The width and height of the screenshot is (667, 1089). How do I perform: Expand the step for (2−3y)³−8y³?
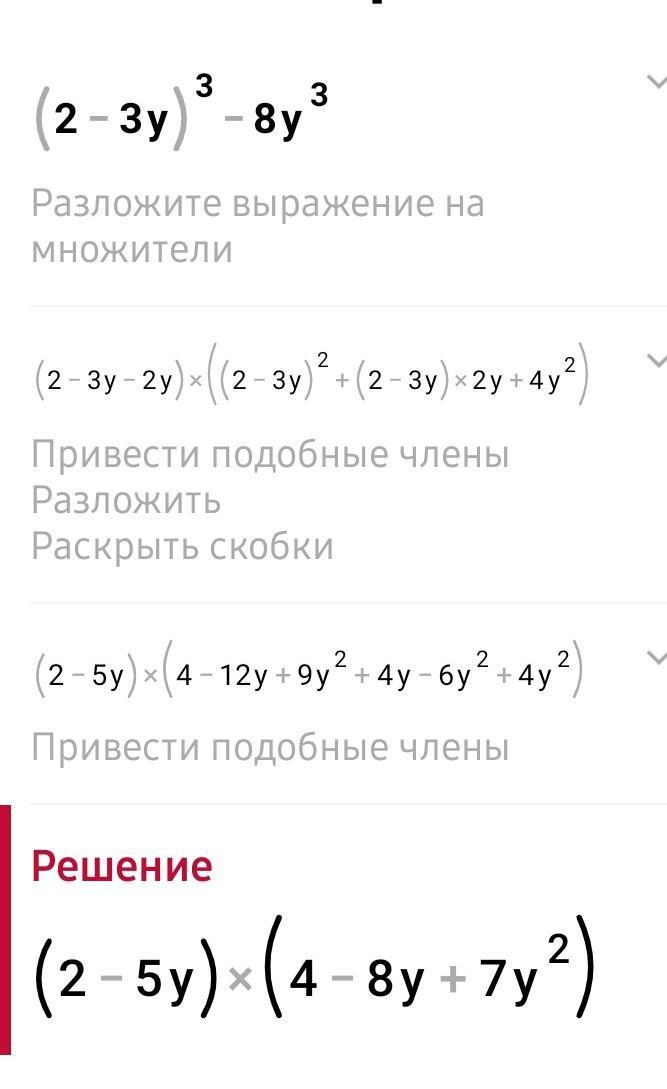point(657,82)
